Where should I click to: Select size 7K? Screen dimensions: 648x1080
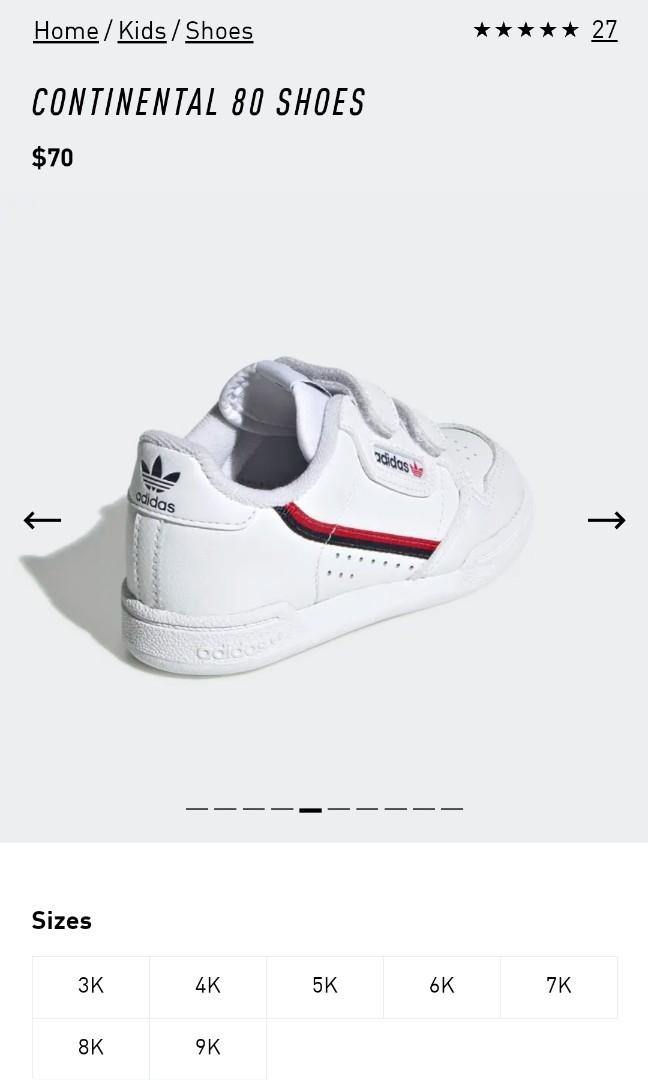(559, 986)
